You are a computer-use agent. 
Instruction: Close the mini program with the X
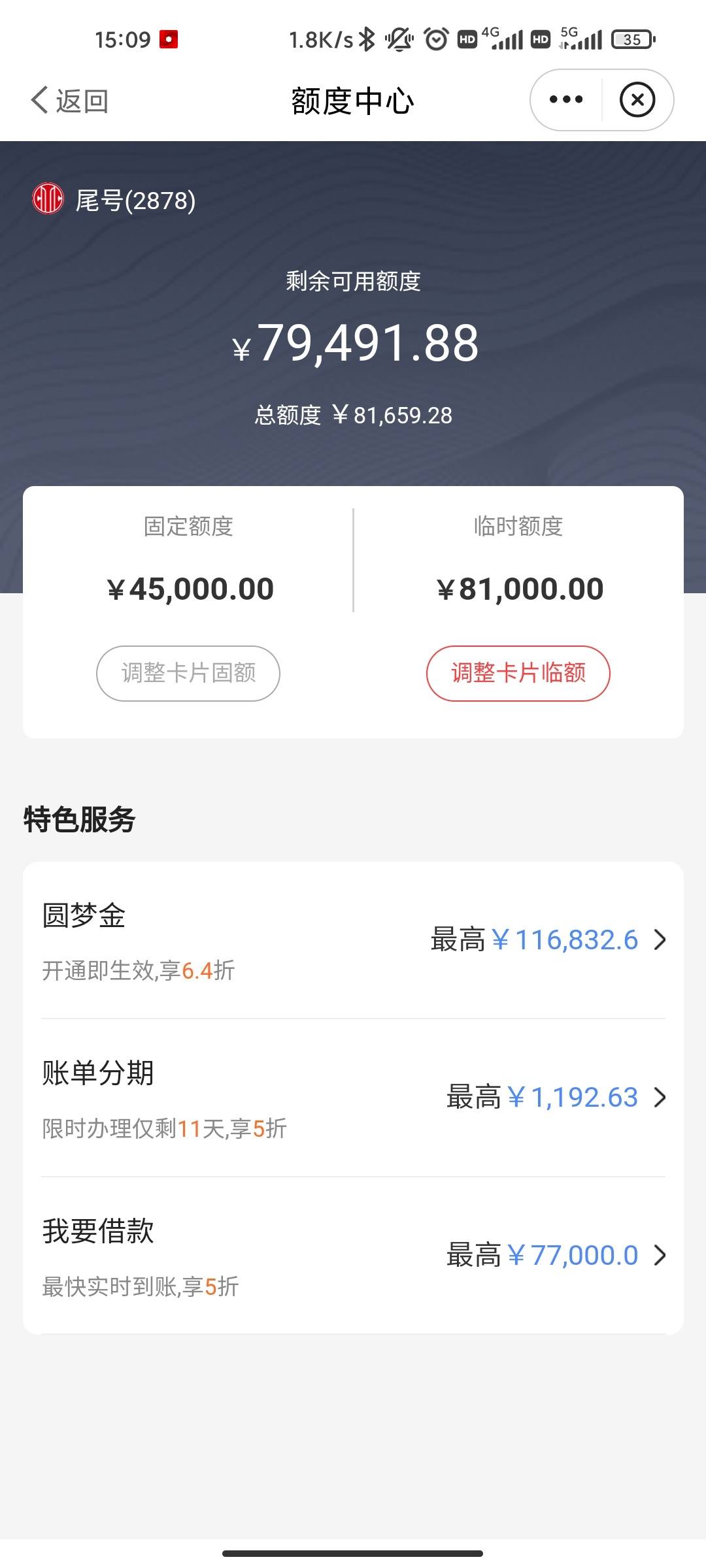(637, 100)
